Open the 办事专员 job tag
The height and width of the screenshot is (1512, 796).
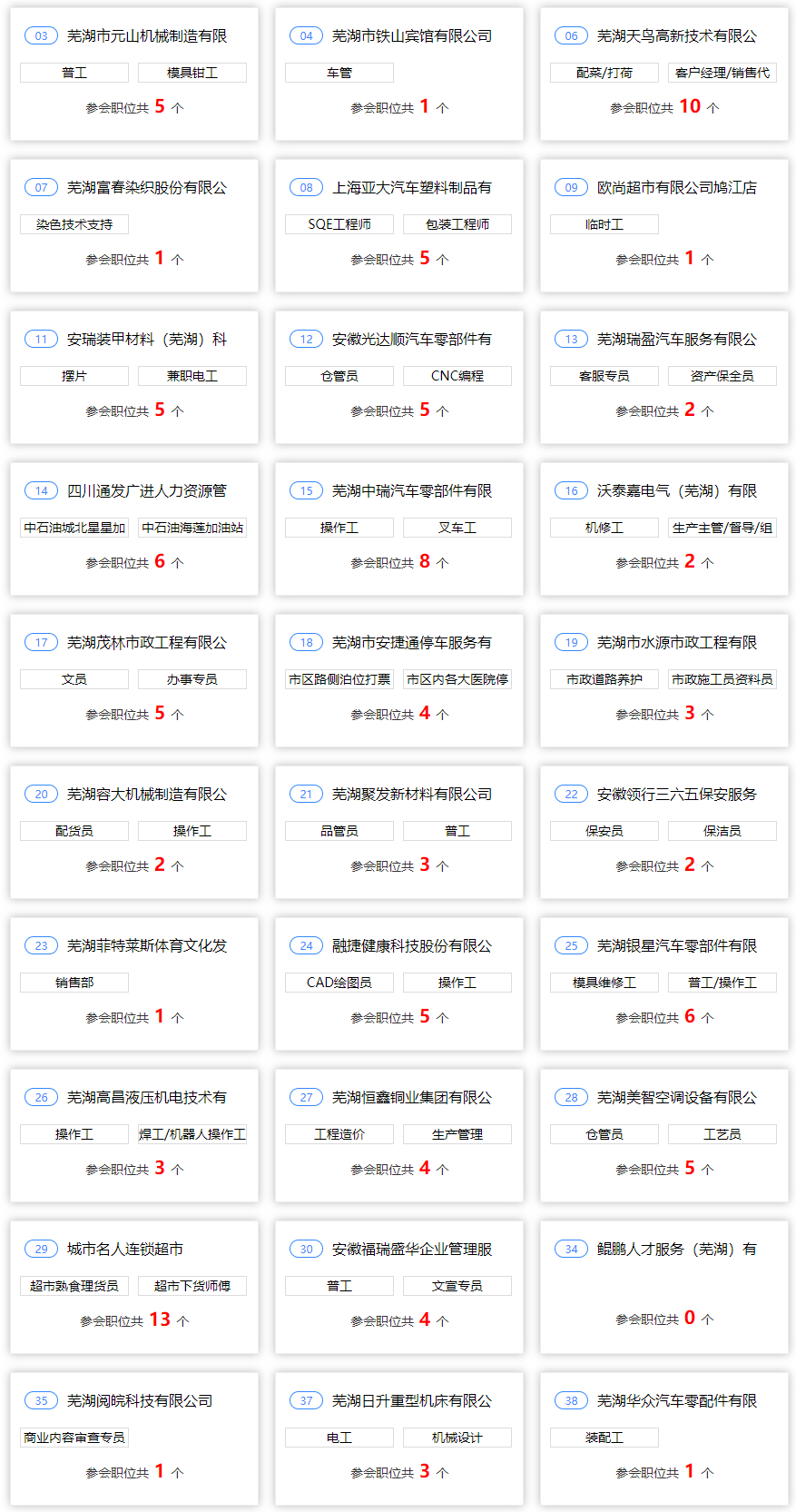click(x=192, y=679)
